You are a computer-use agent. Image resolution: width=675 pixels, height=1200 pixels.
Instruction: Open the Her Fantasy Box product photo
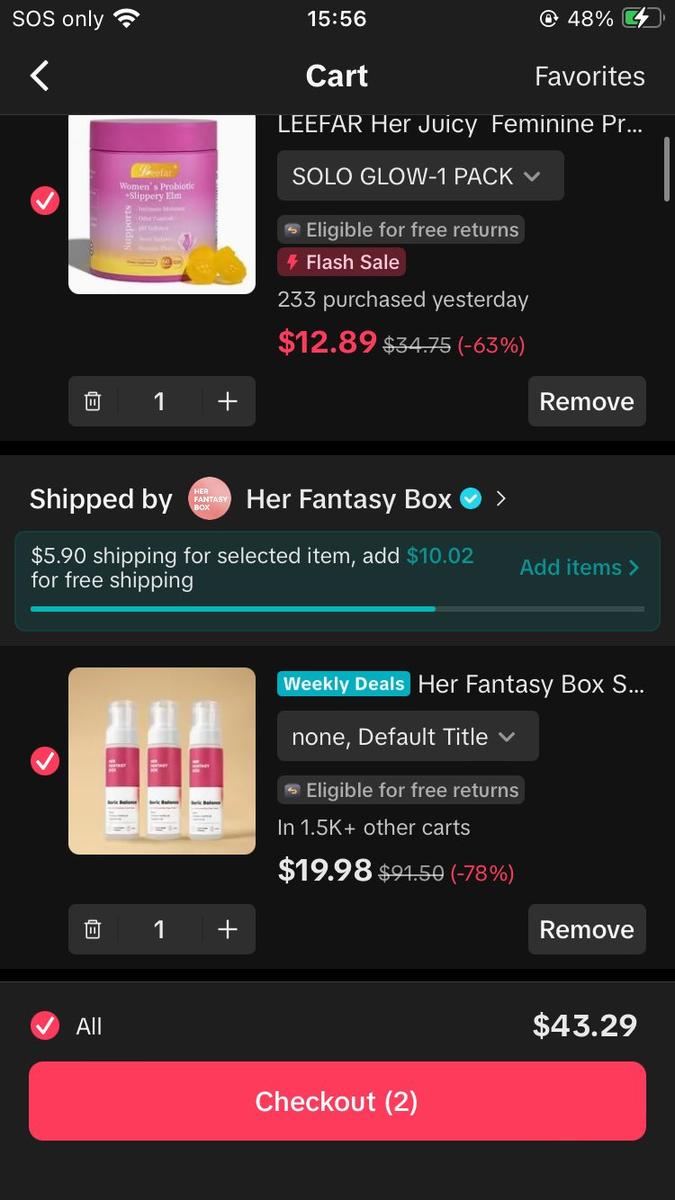[x=162, y=761]
